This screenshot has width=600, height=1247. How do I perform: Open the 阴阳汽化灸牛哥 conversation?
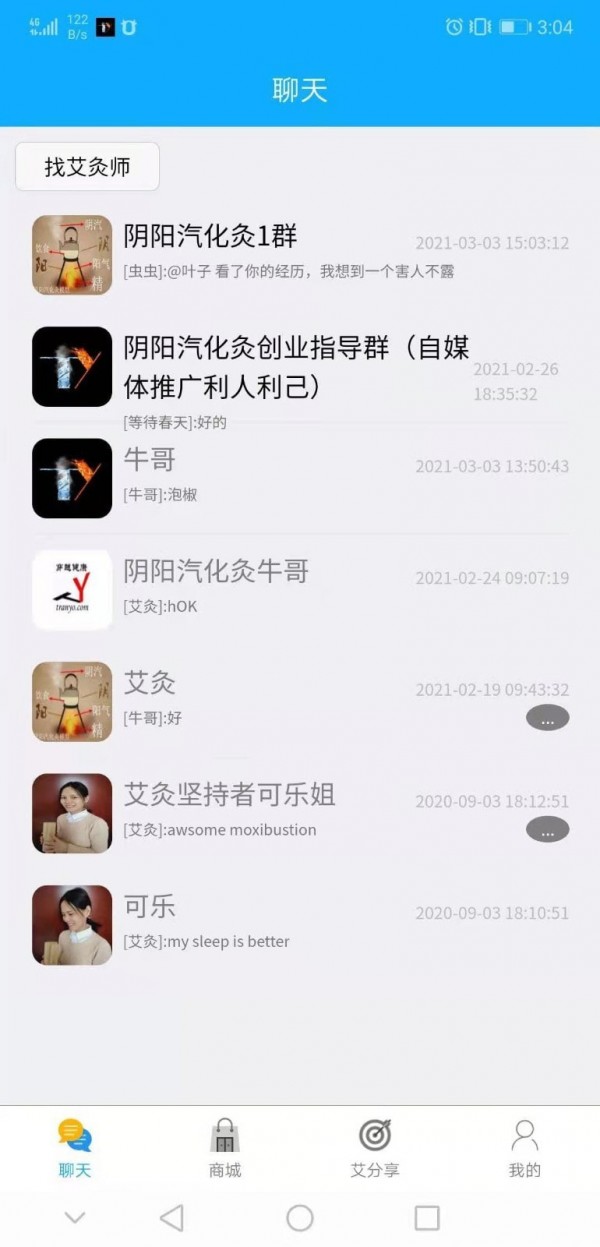300,589
